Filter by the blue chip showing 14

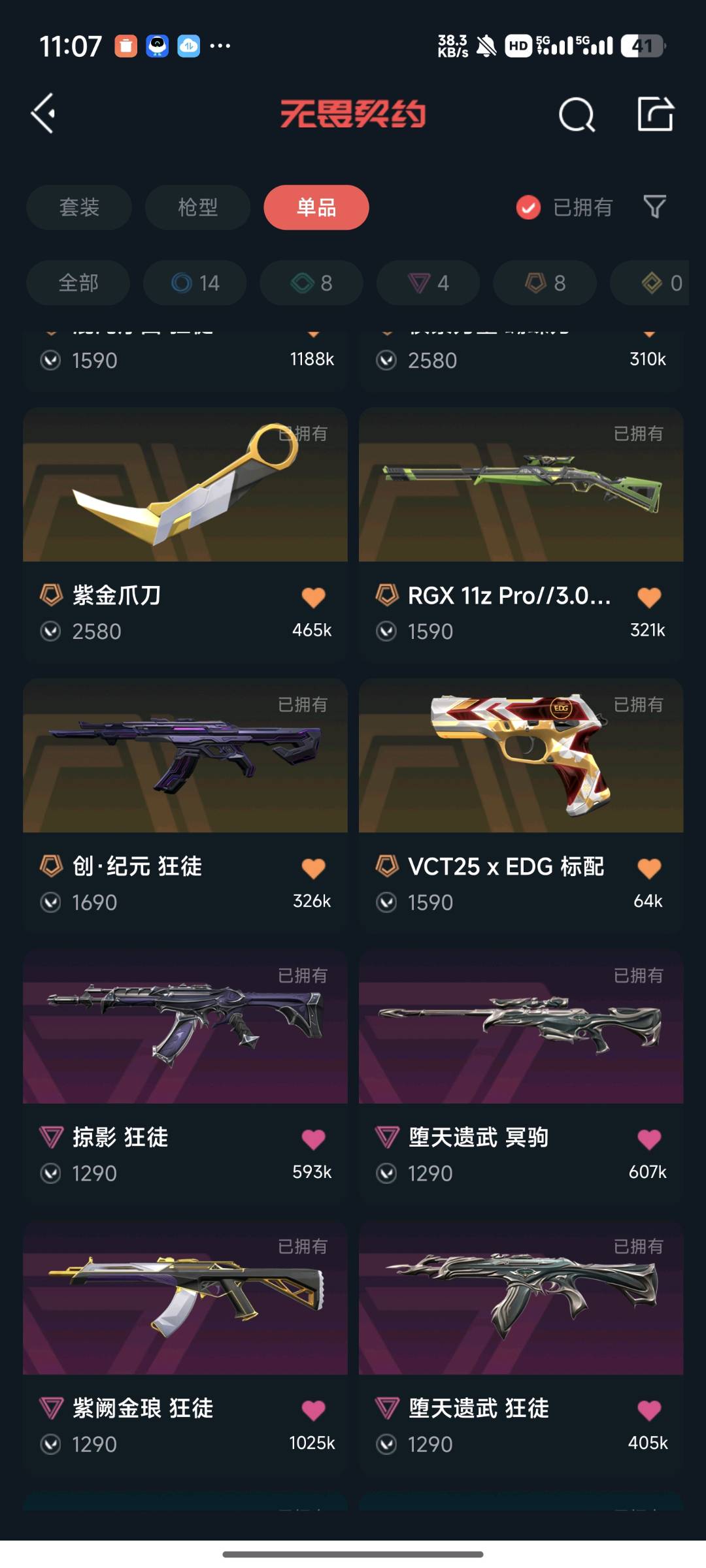(x=195, y=283)
